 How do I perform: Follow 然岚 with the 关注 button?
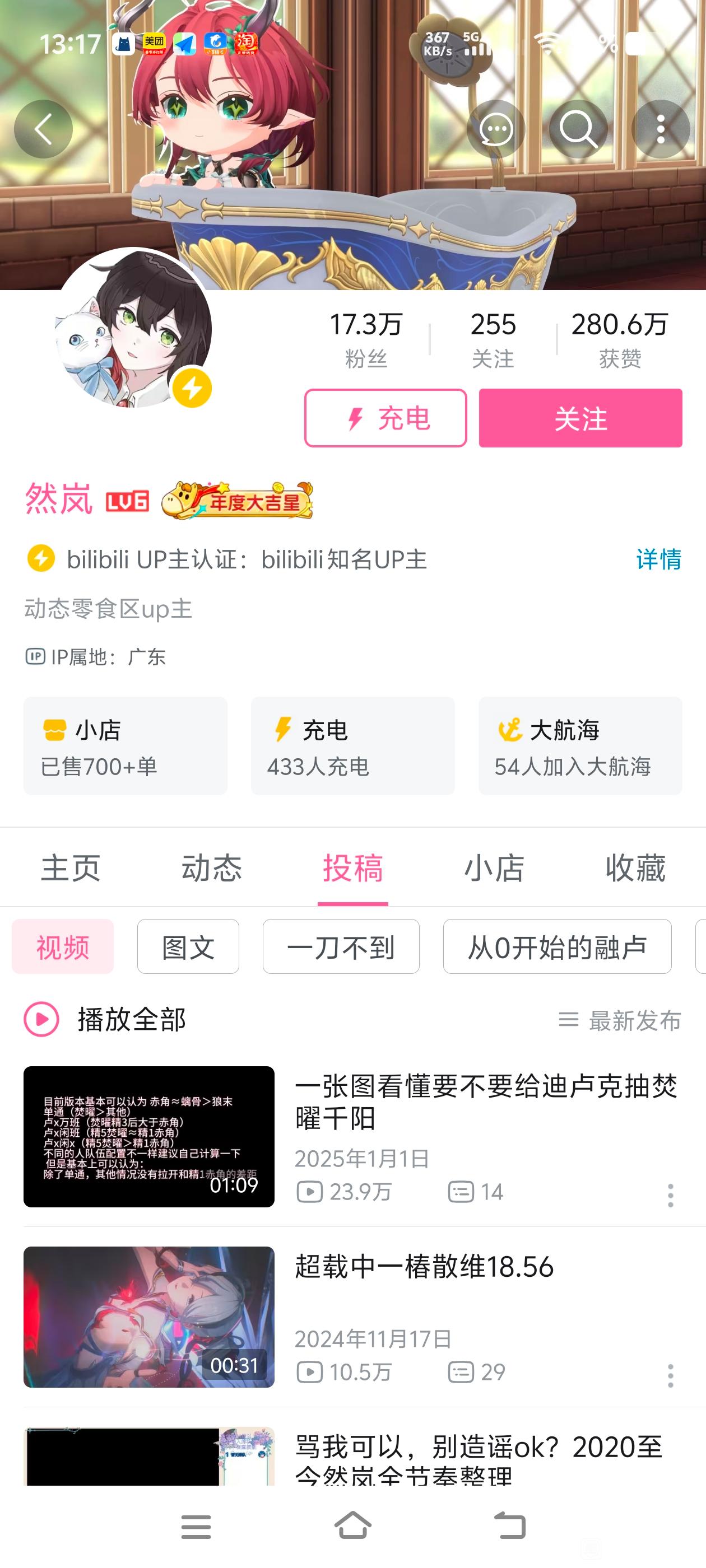click(580, 418)
